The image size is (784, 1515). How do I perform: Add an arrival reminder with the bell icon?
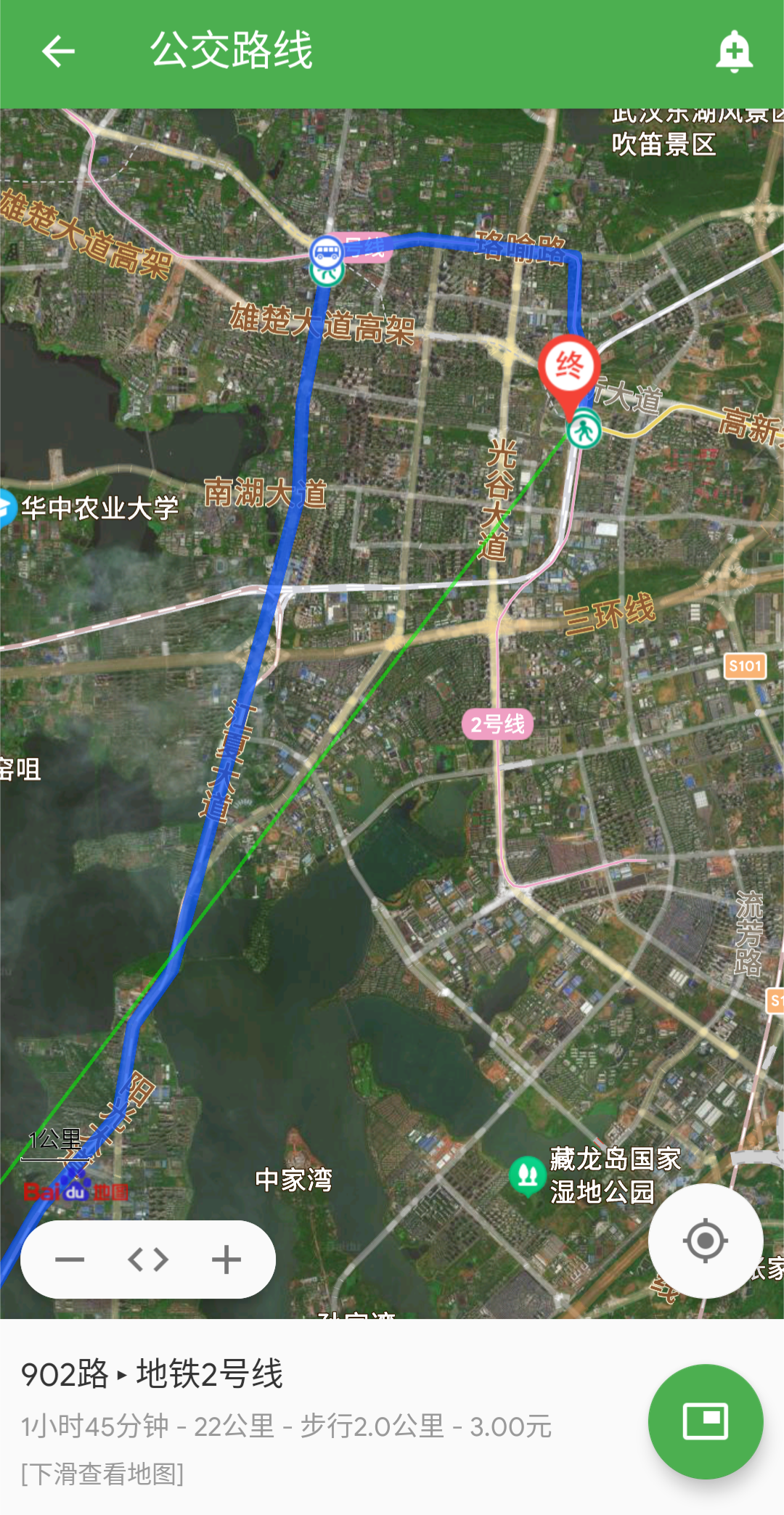click(x=734, y=52)
